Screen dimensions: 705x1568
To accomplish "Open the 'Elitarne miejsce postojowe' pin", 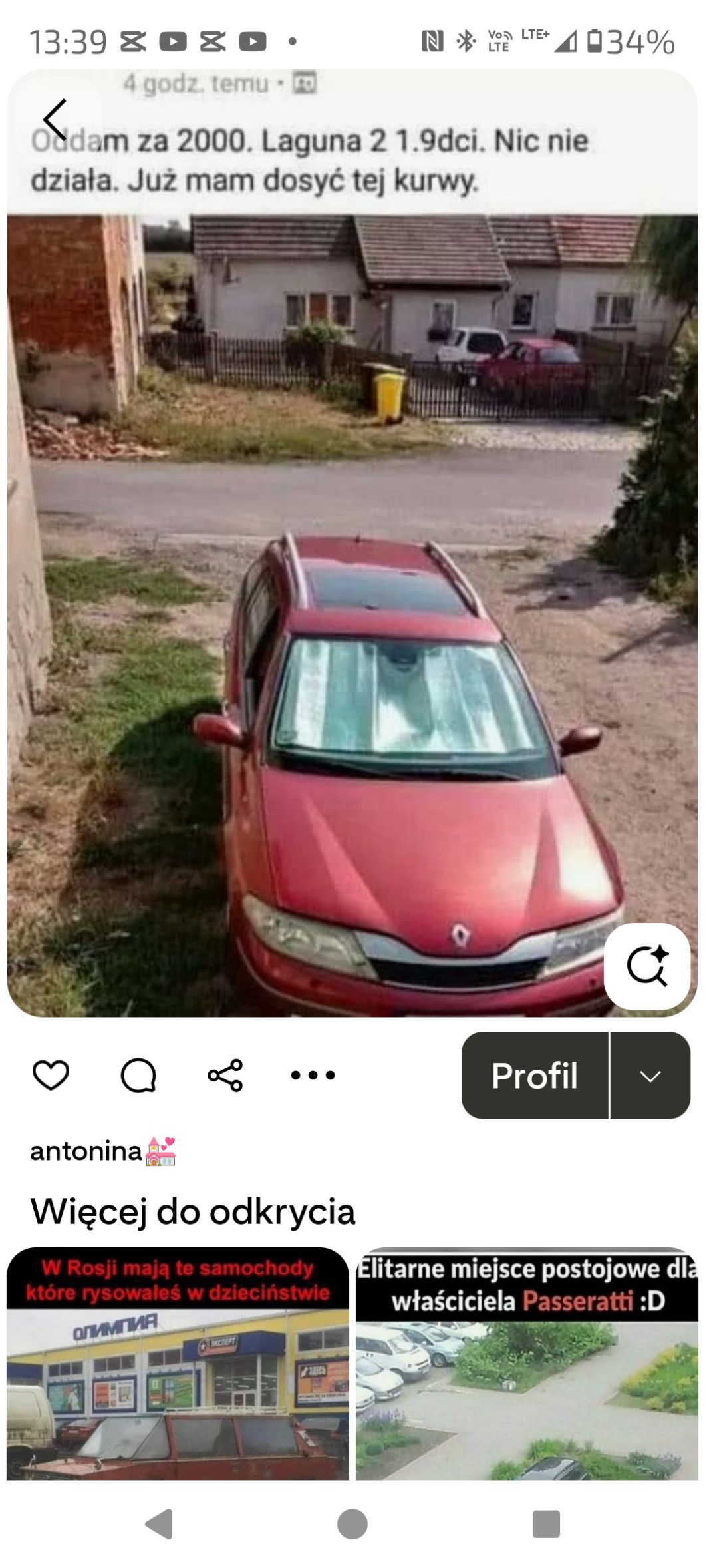I will point(527,1364).
